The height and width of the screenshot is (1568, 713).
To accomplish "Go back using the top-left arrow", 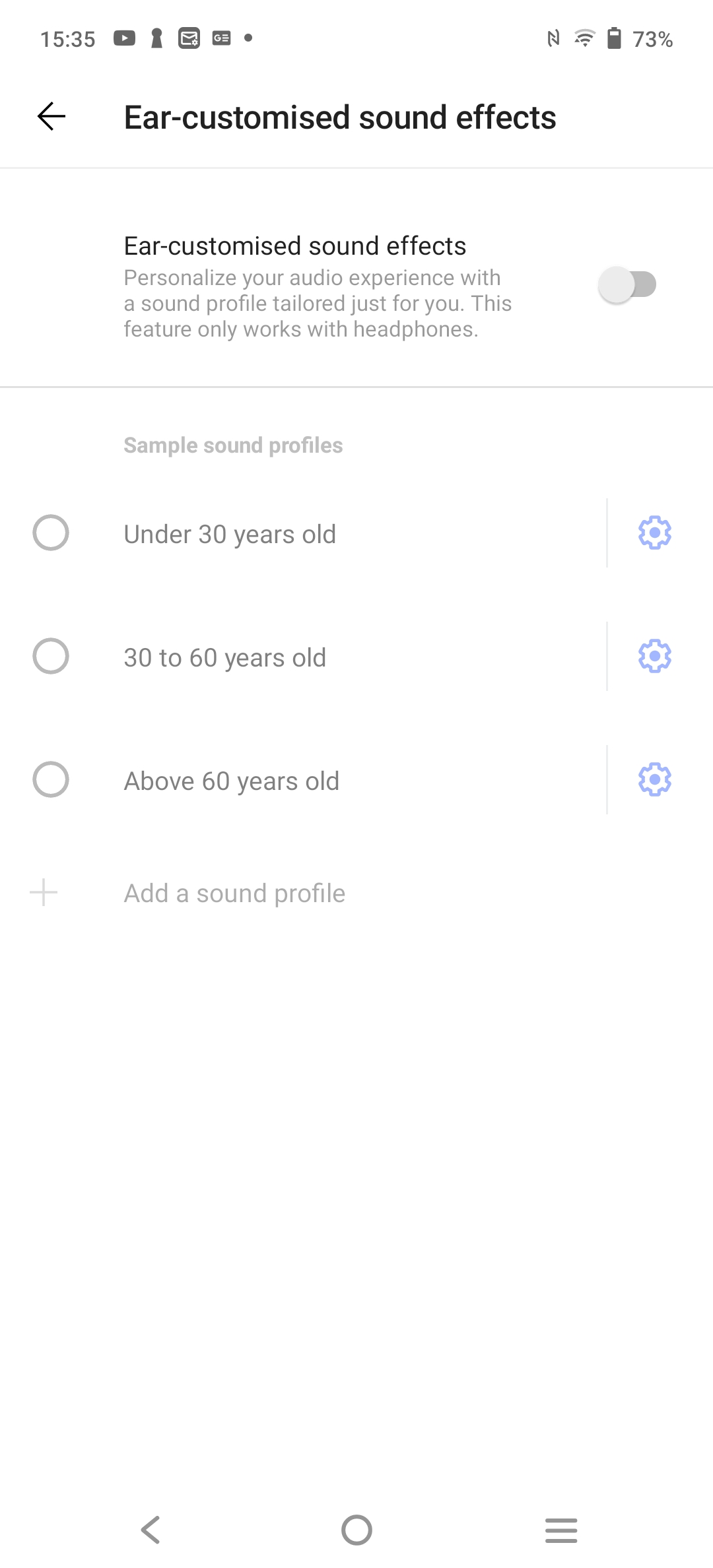I will 51,117.
